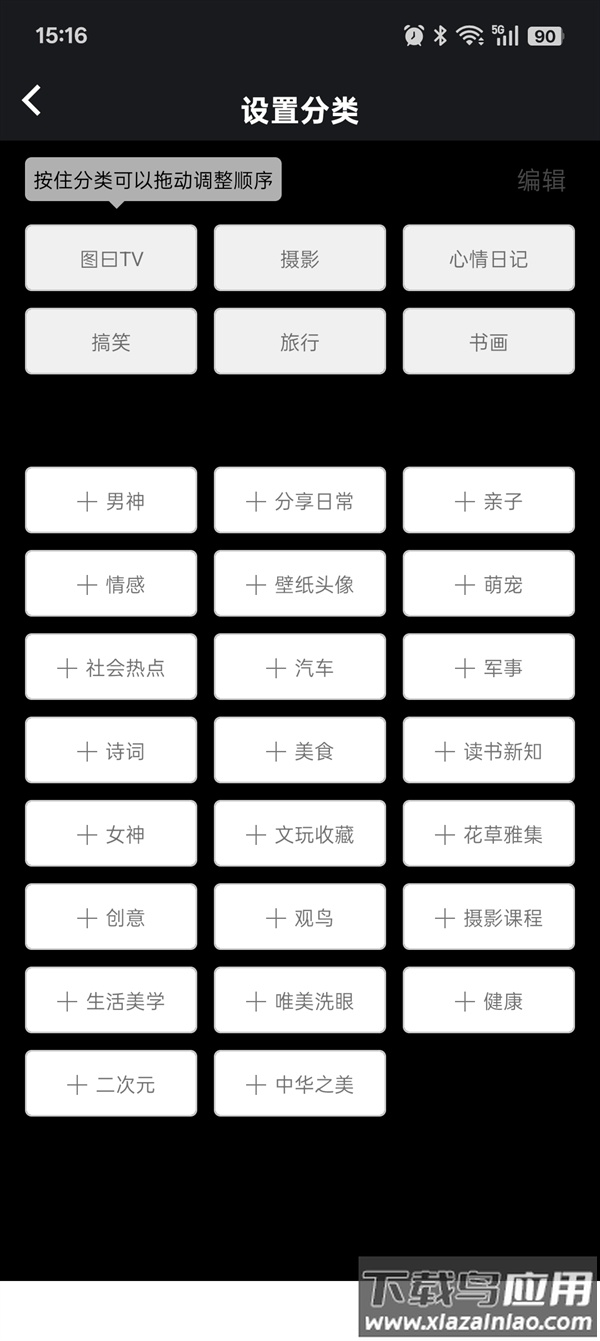Screen dimensions: 600x1341
Task: Add the 美食 category
Action: [x=300, y=751]
